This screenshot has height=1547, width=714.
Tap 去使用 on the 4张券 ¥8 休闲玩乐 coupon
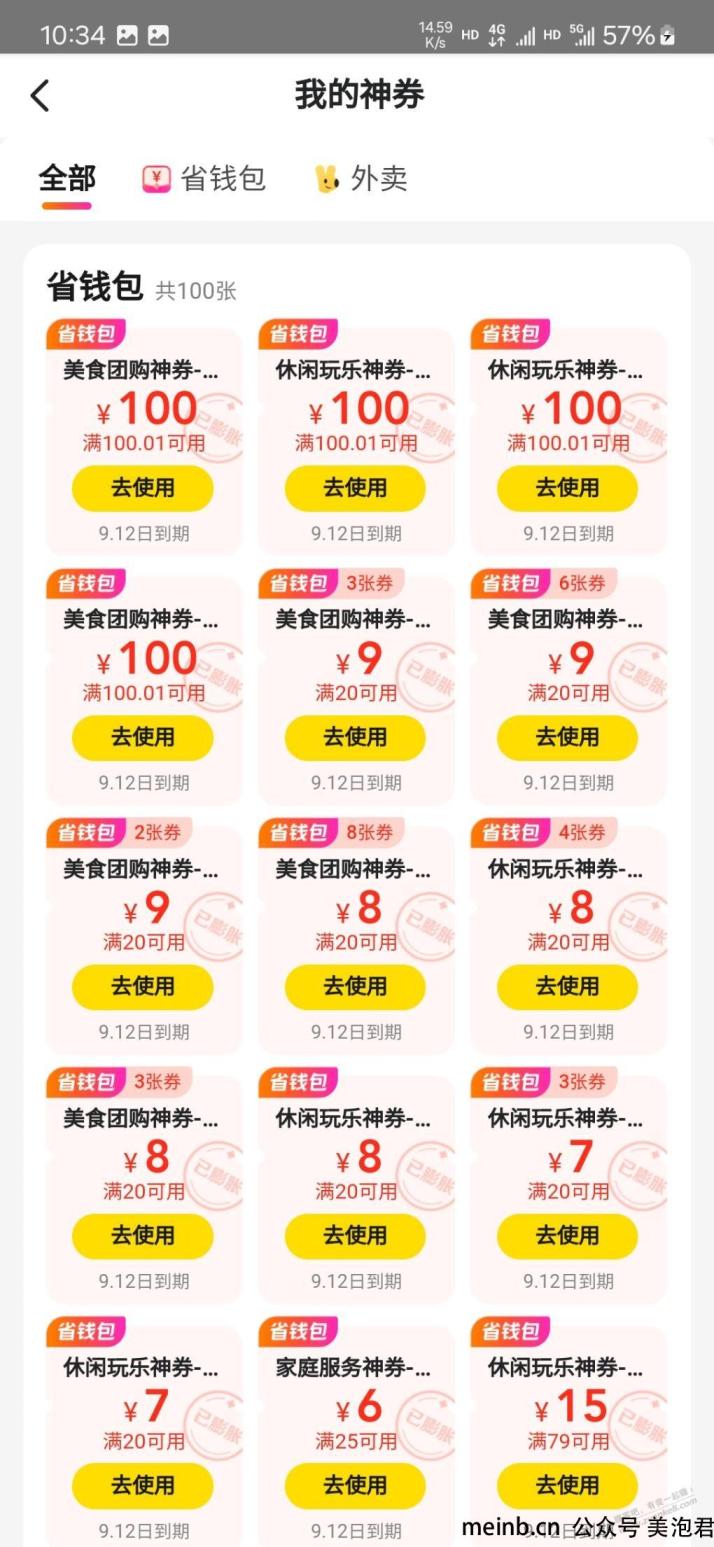click(x=567, y=987)
